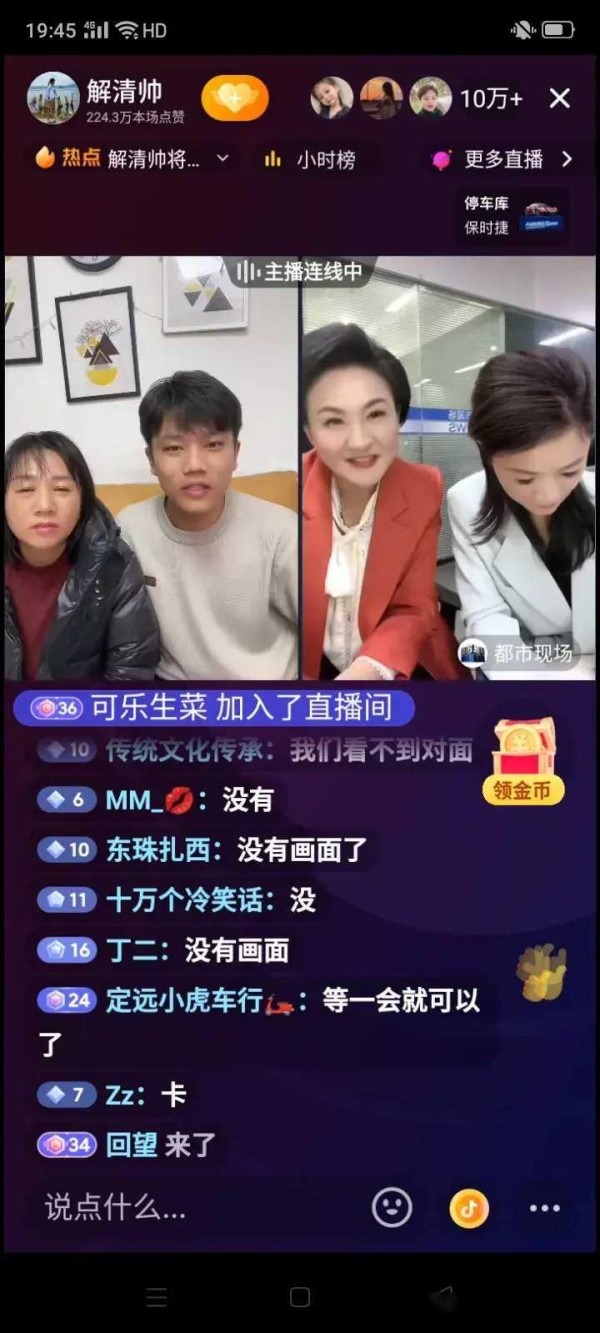Open 更多直播 more live streams

(x=503, y=159)
